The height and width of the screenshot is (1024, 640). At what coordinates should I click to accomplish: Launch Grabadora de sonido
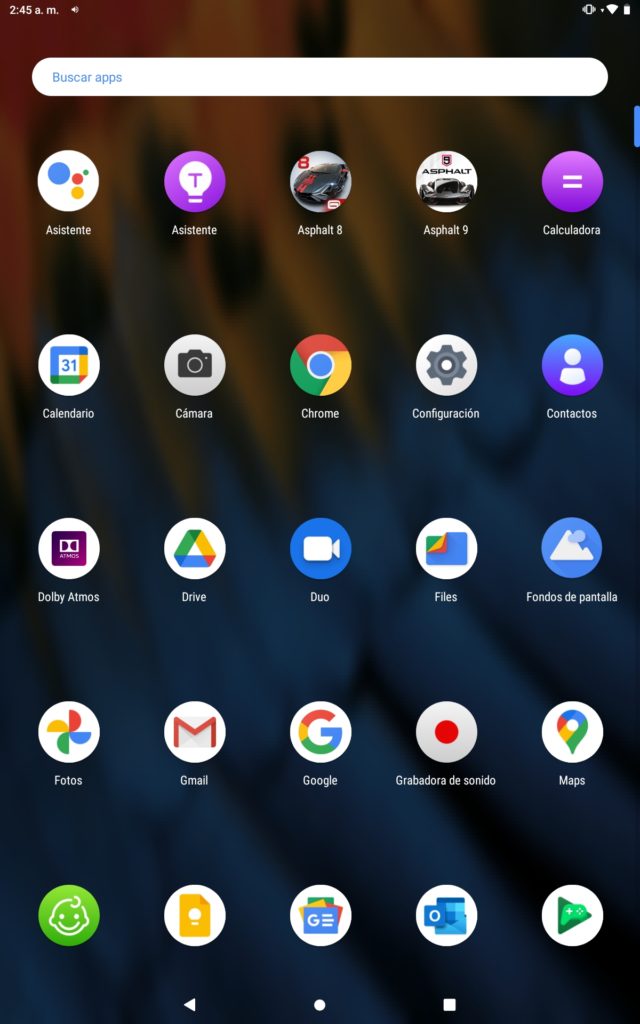point(446,732)
